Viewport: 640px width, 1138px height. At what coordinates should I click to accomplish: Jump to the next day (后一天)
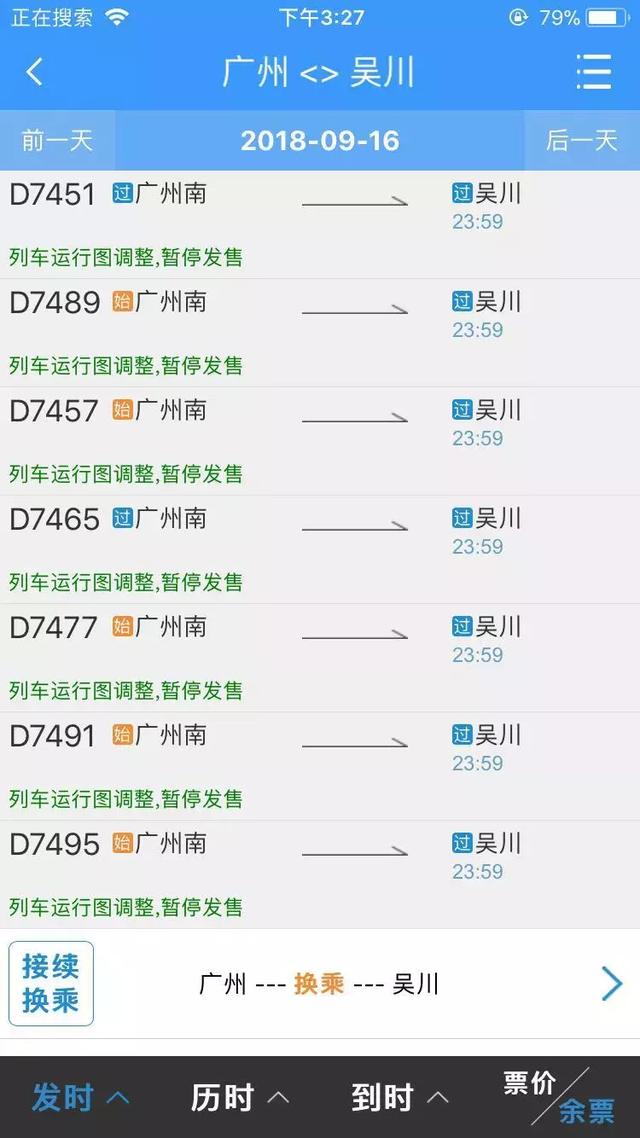582,140
